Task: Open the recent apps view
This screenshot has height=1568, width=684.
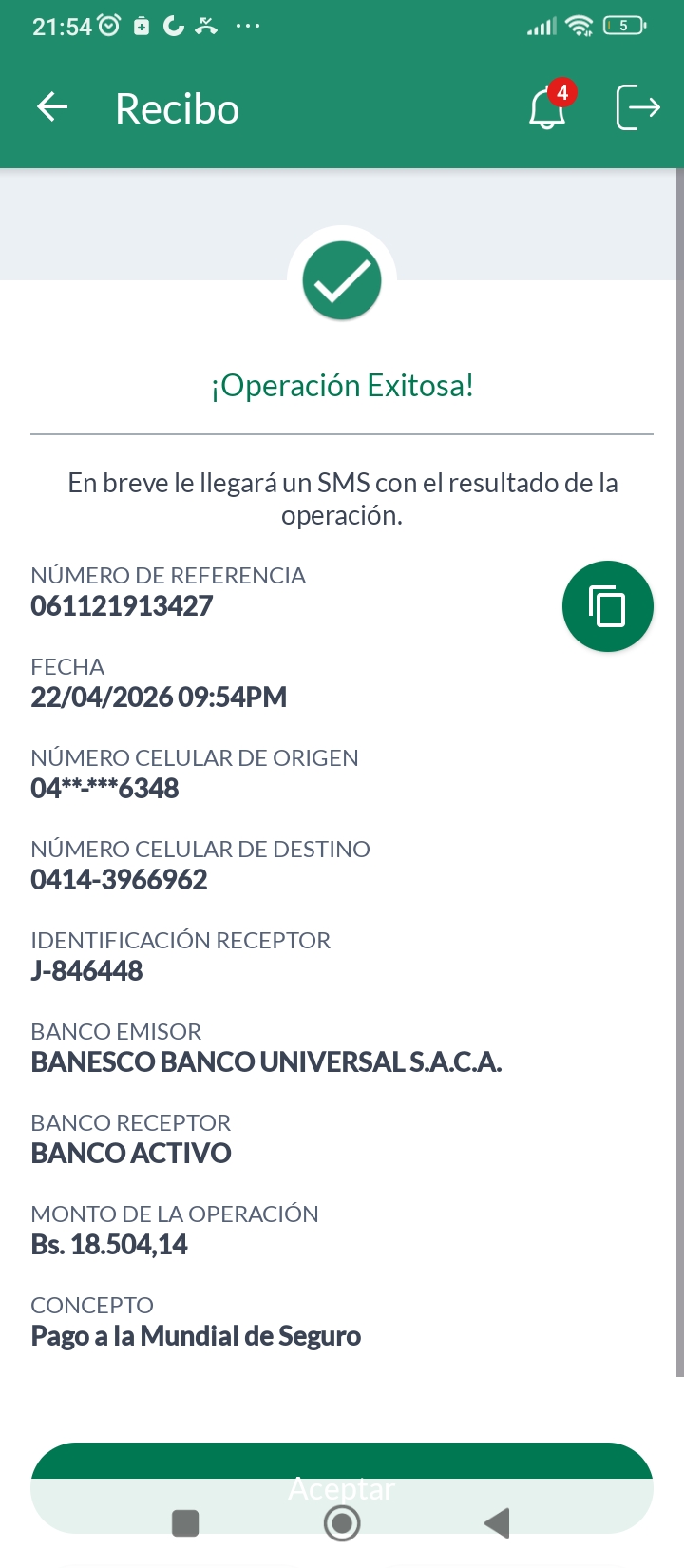Action: tap(185, 1523)
